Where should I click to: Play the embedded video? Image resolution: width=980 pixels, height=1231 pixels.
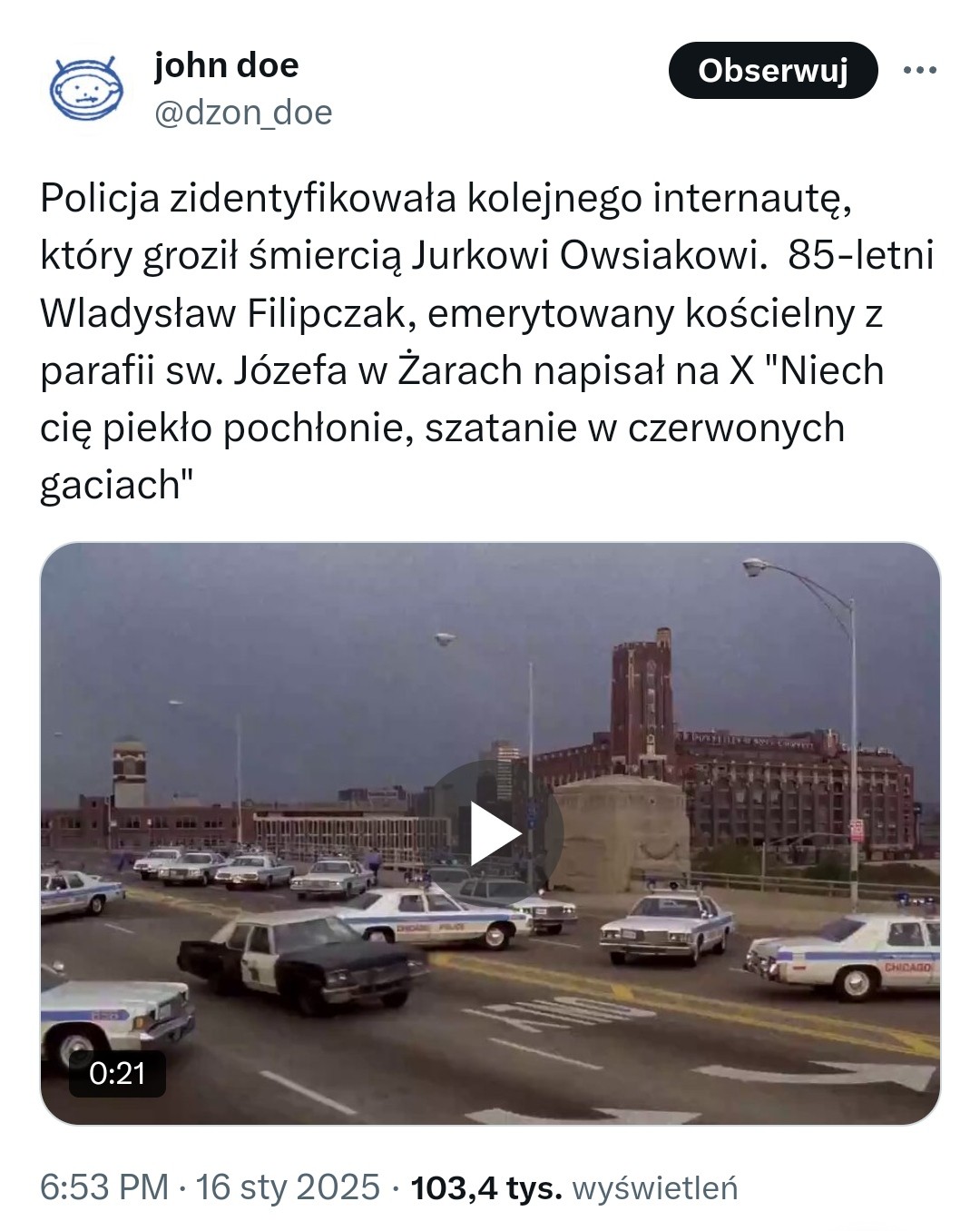(x=494, y=832)
